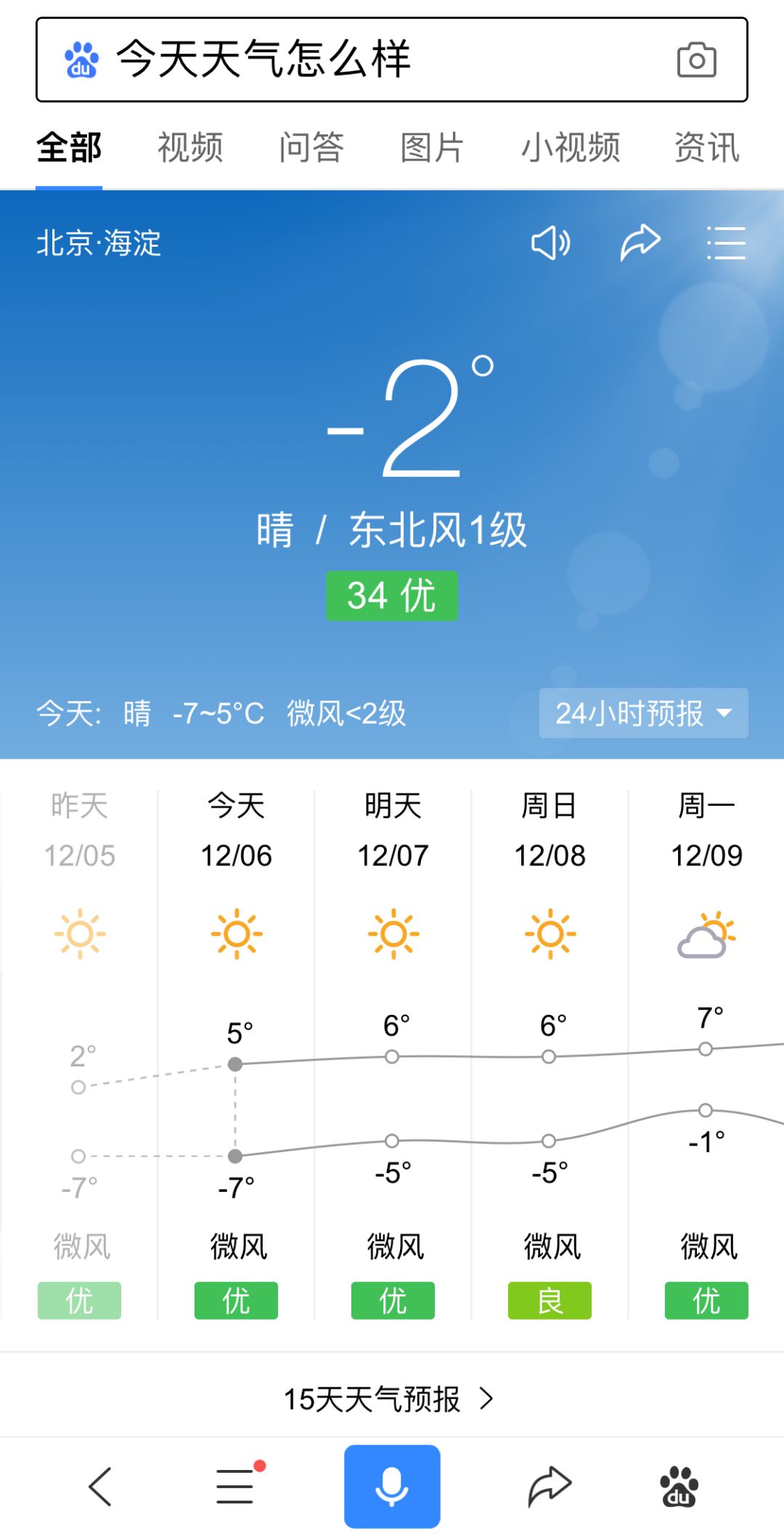
Task: Click the Baidu paw icon in bottom bar
Action: coord(679,1485)
